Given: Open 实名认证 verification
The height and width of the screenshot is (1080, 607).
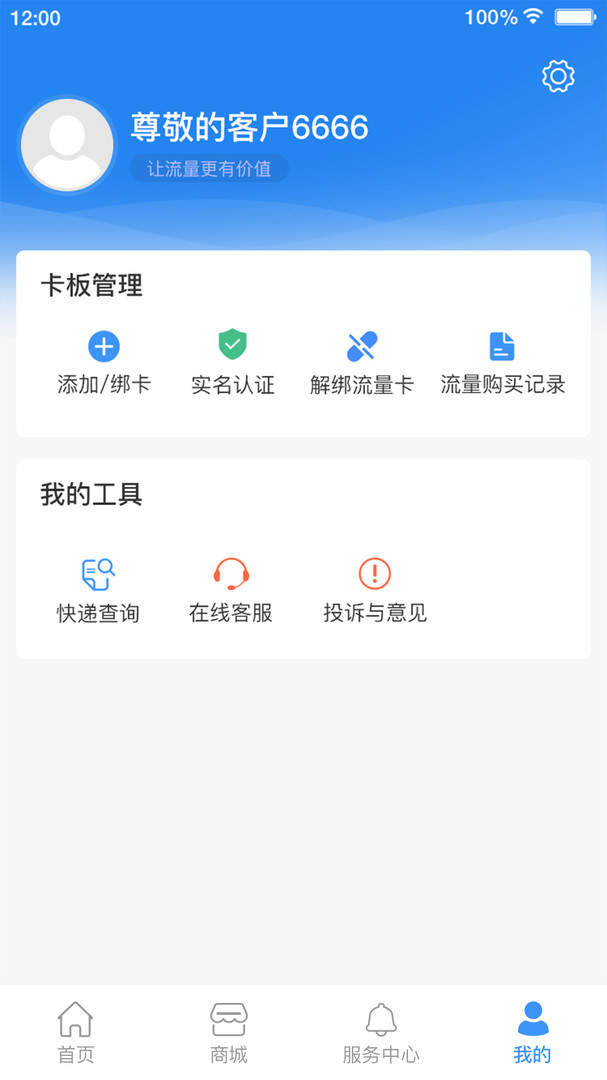Looking at the screenshot, I should tap(233, 362).
